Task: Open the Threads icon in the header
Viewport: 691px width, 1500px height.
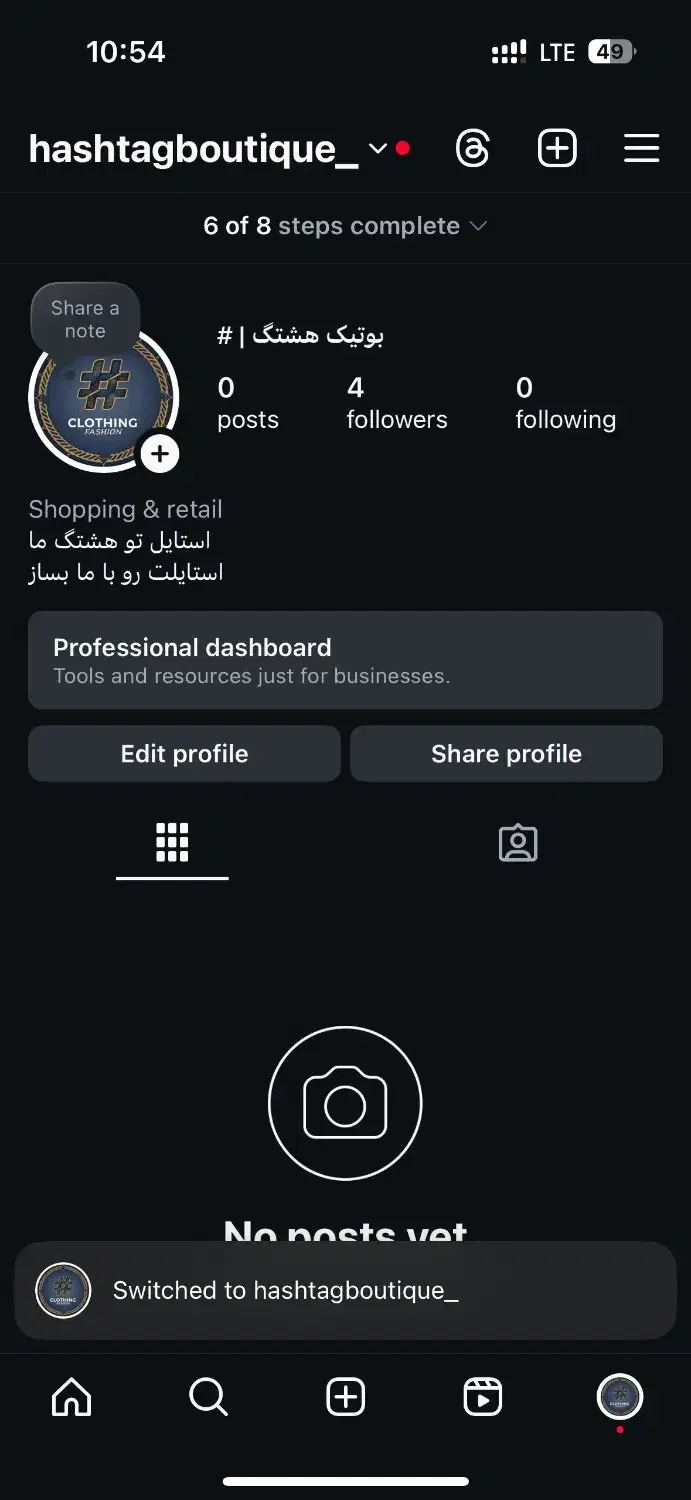Action: pyautogui.click(x=472, y=149)
